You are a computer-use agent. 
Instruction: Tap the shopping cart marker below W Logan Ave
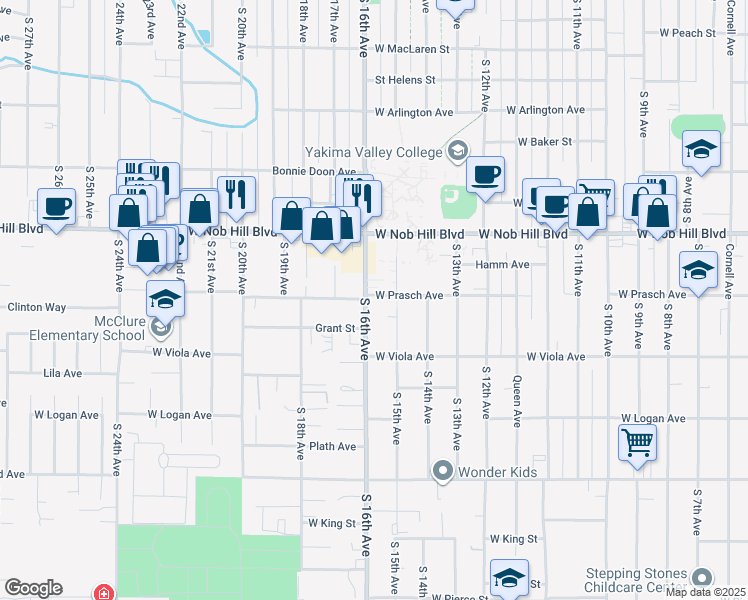pos(637,445)
